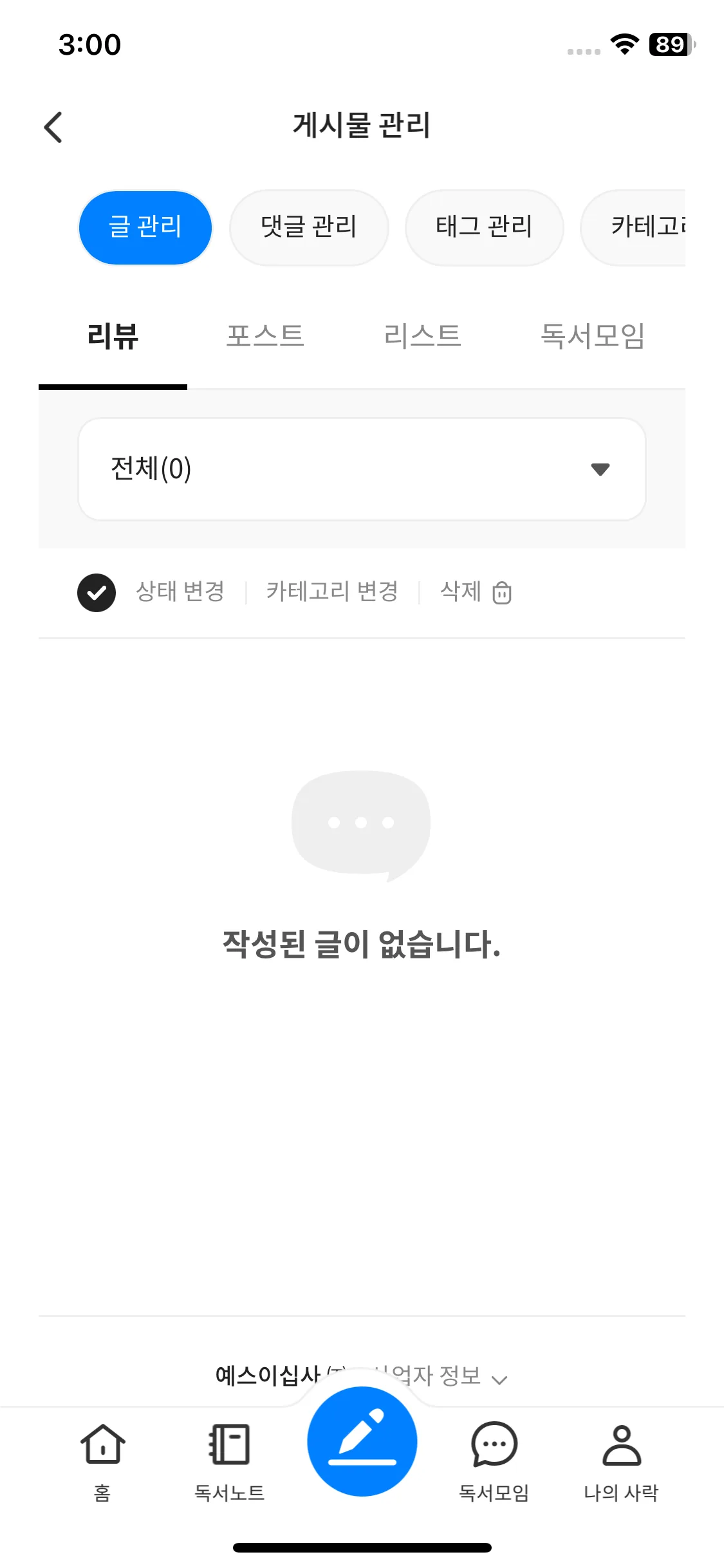This screenshot has height=1568, width=724.
Task: Switch to the 리뷰 tab
Action: (x=113, y=337)
